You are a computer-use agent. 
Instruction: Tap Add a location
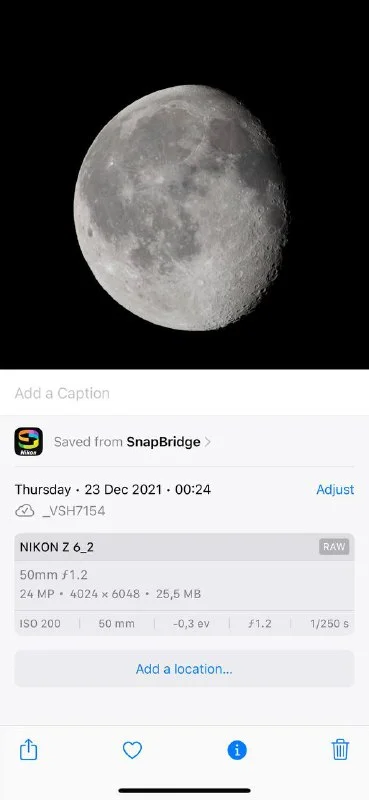(184, 669)
